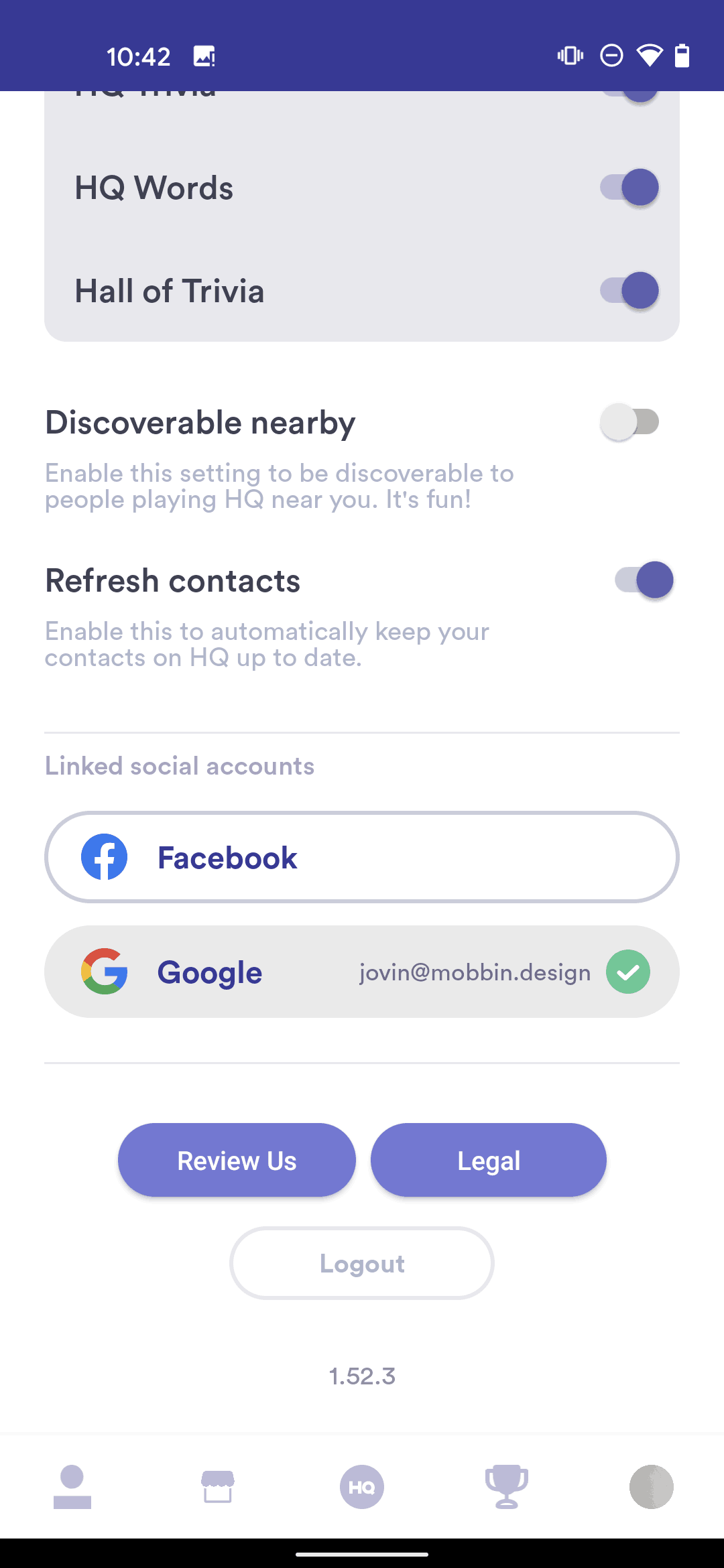Turn off Refresh contacts
724x1568 pixels.
pyautogui.click(x=644, y=580)
